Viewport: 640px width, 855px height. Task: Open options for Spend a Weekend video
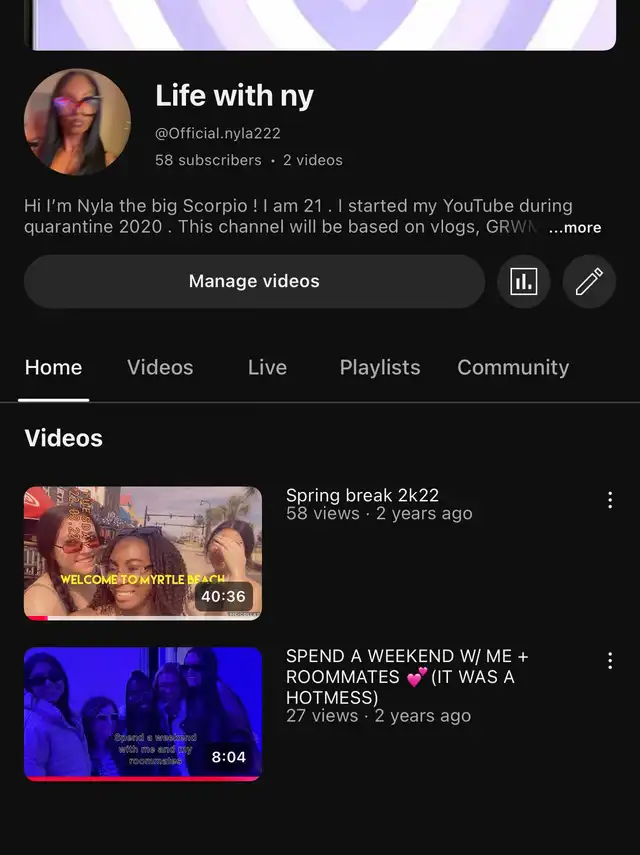click(x=610, y=660)
